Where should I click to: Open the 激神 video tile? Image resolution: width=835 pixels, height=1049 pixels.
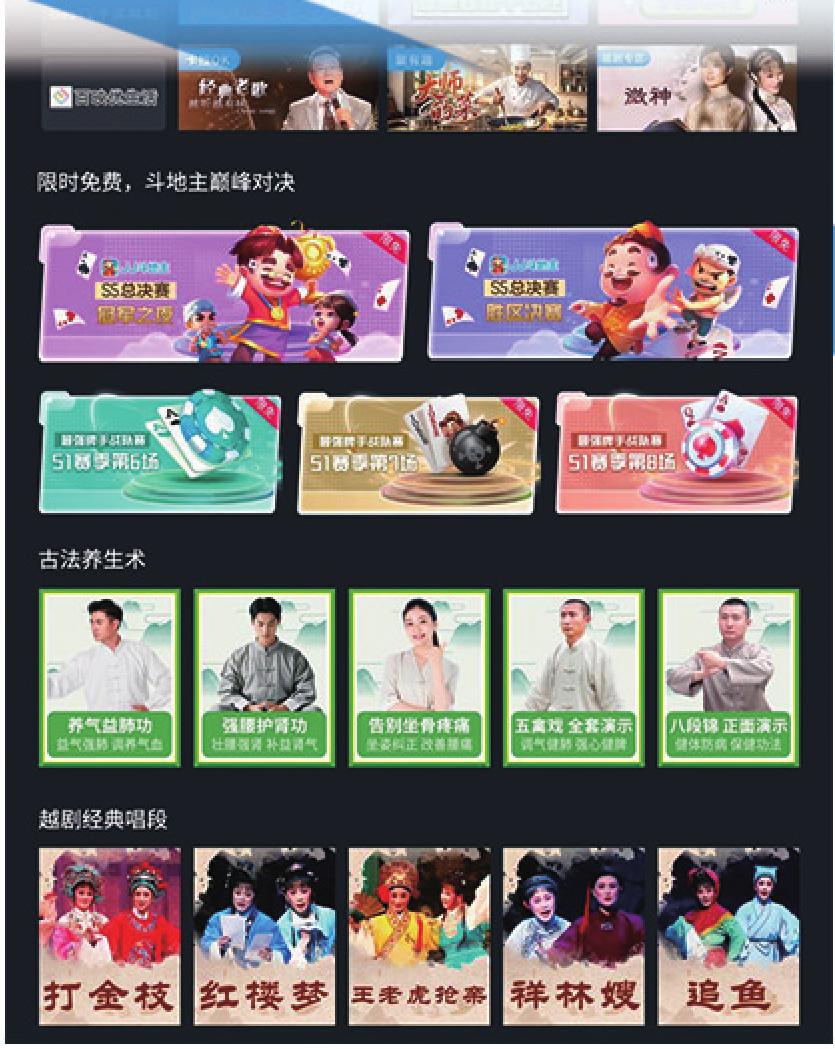click(x=697, y=88)
